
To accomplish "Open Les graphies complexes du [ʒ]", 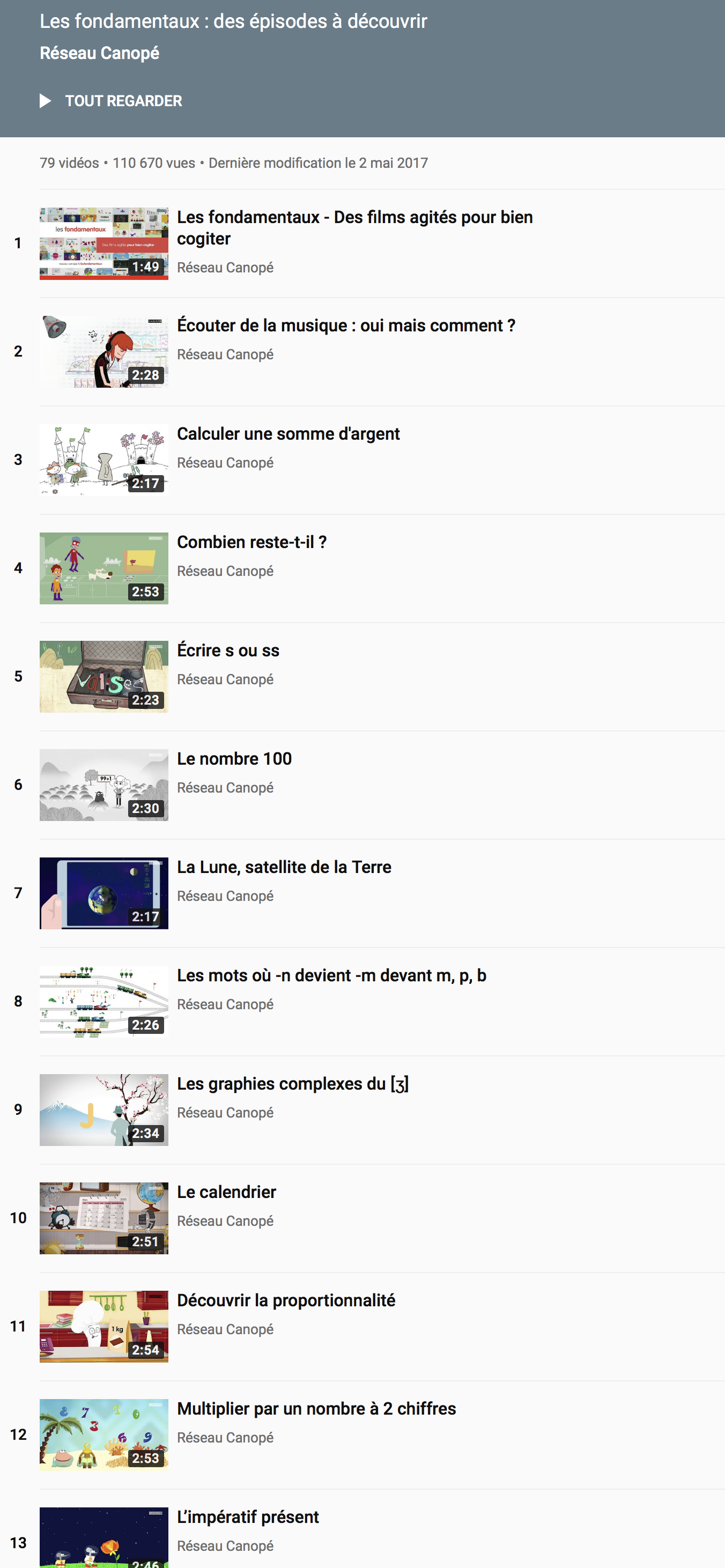I will pyautogui.click(x=292, y=1084).
